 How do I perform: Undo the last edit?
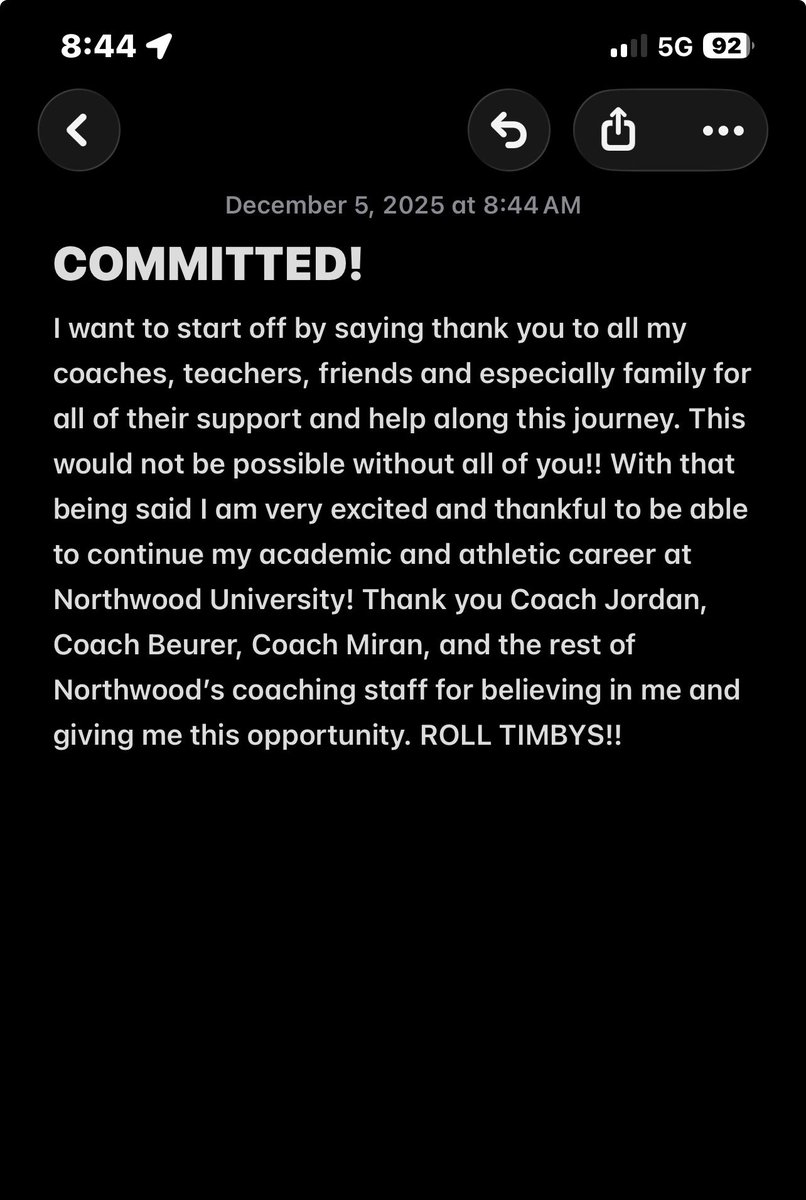(509, 130)
